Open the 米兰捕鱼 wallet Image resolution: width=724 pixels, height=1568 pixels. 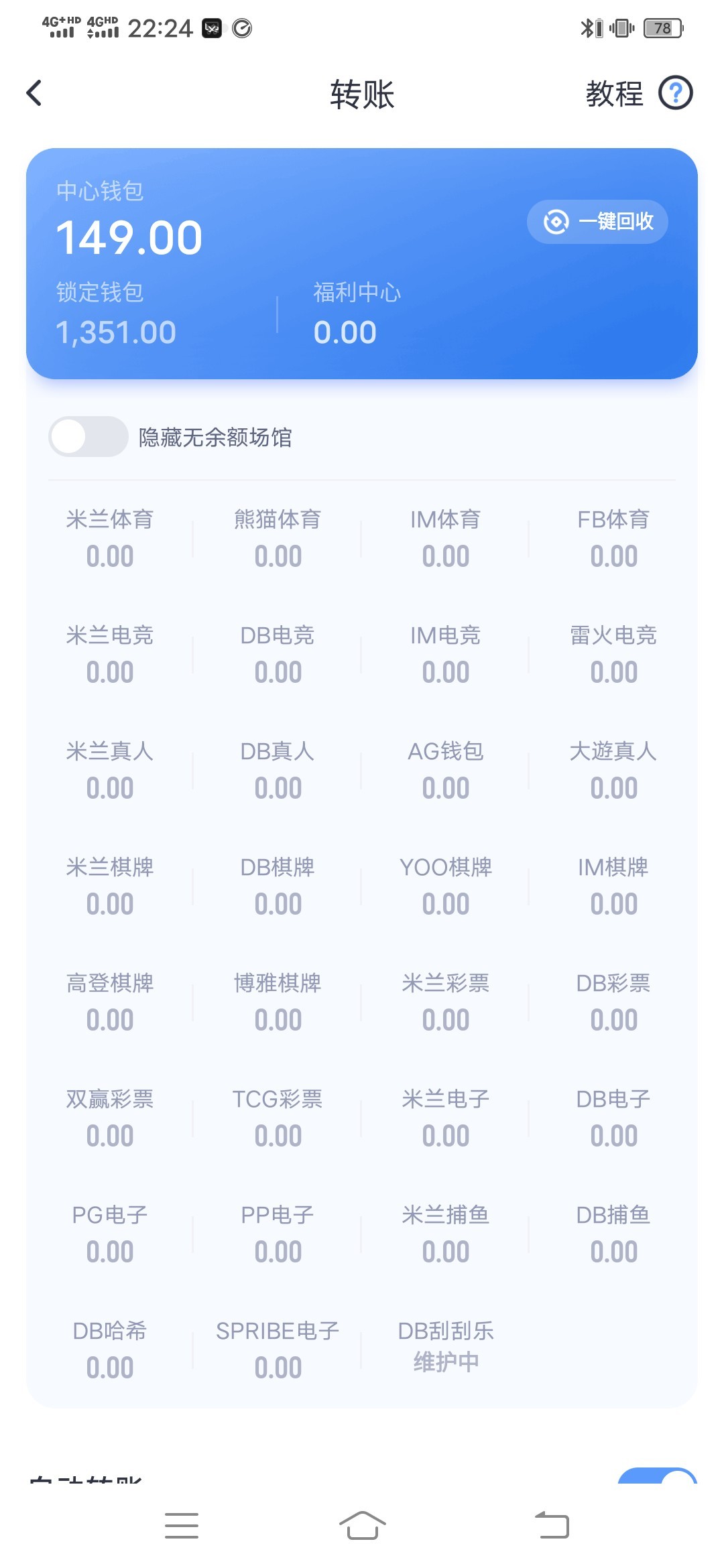pos(446,1234)
